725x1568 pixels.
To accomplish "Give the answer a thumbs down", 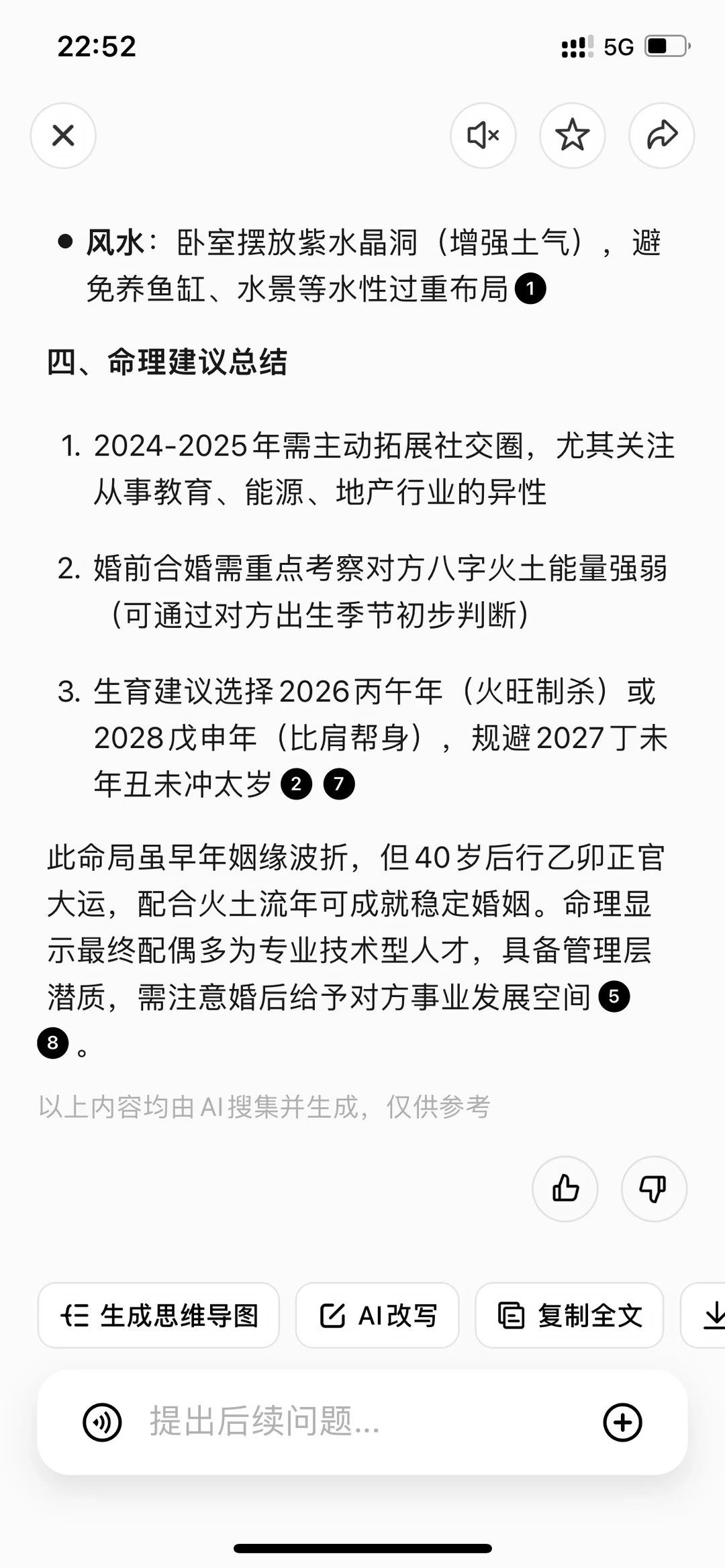I will (x=654, y=1189).
